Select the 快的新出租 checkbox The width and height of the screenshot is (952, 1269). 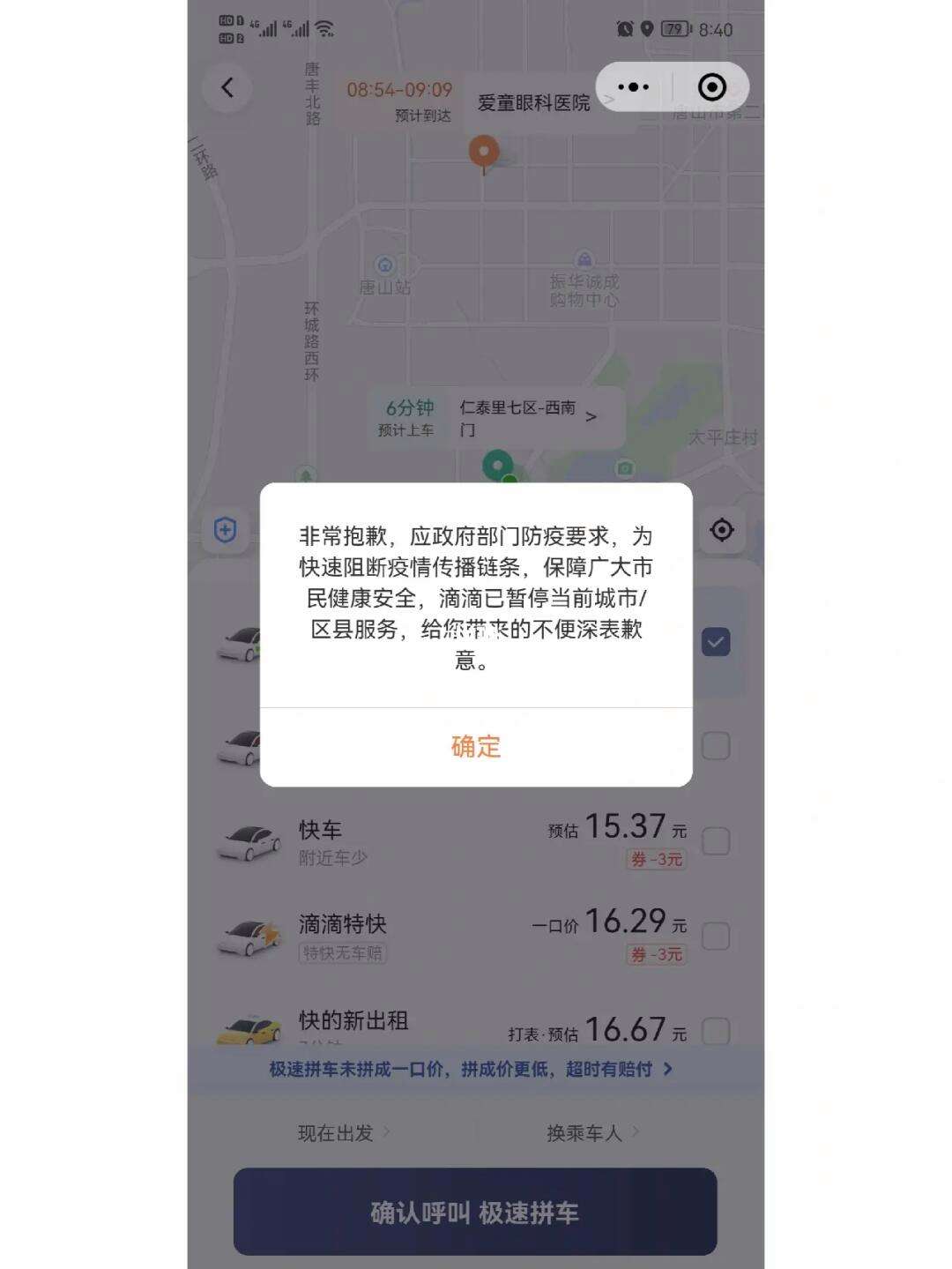point(716,1030)
